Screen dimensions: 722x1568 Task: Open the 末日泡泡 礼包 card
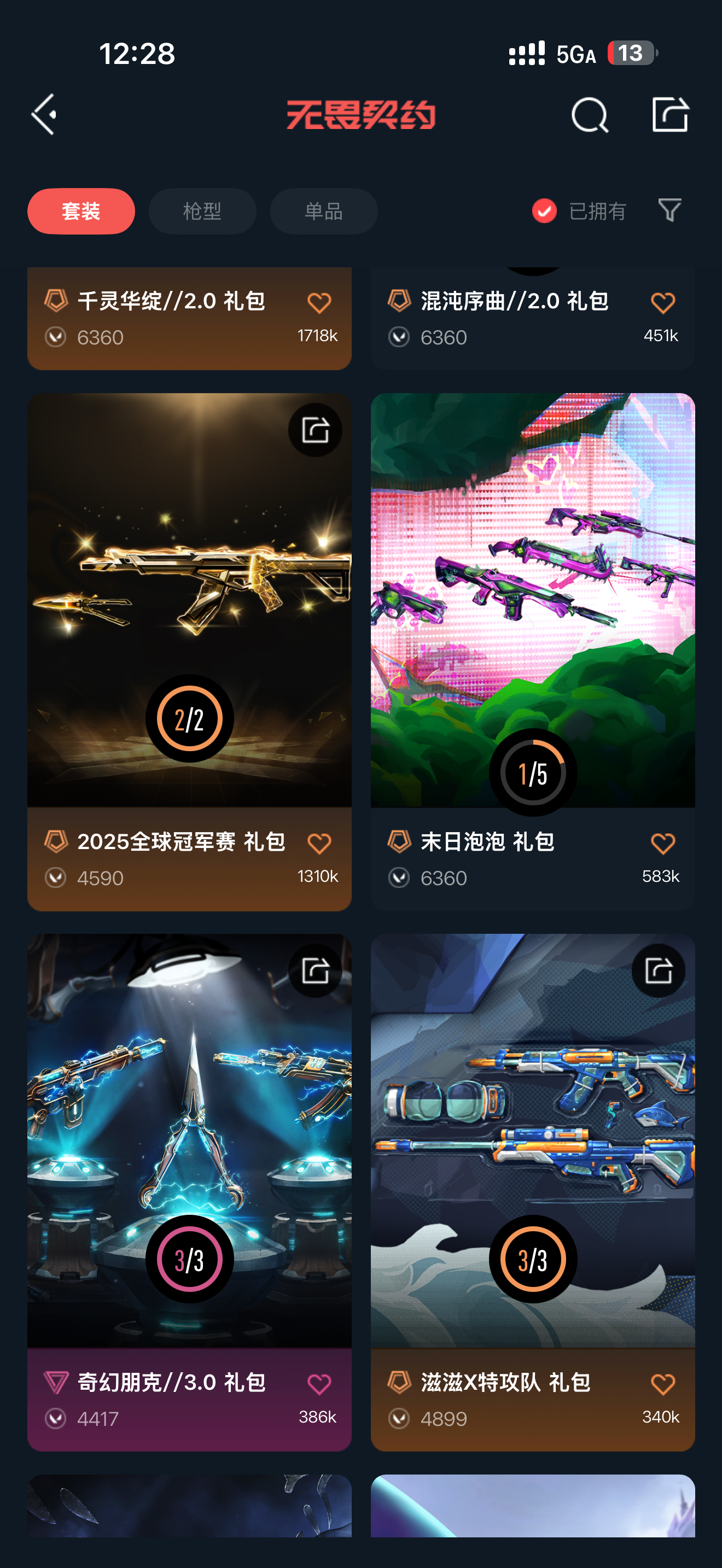[533, 609]
